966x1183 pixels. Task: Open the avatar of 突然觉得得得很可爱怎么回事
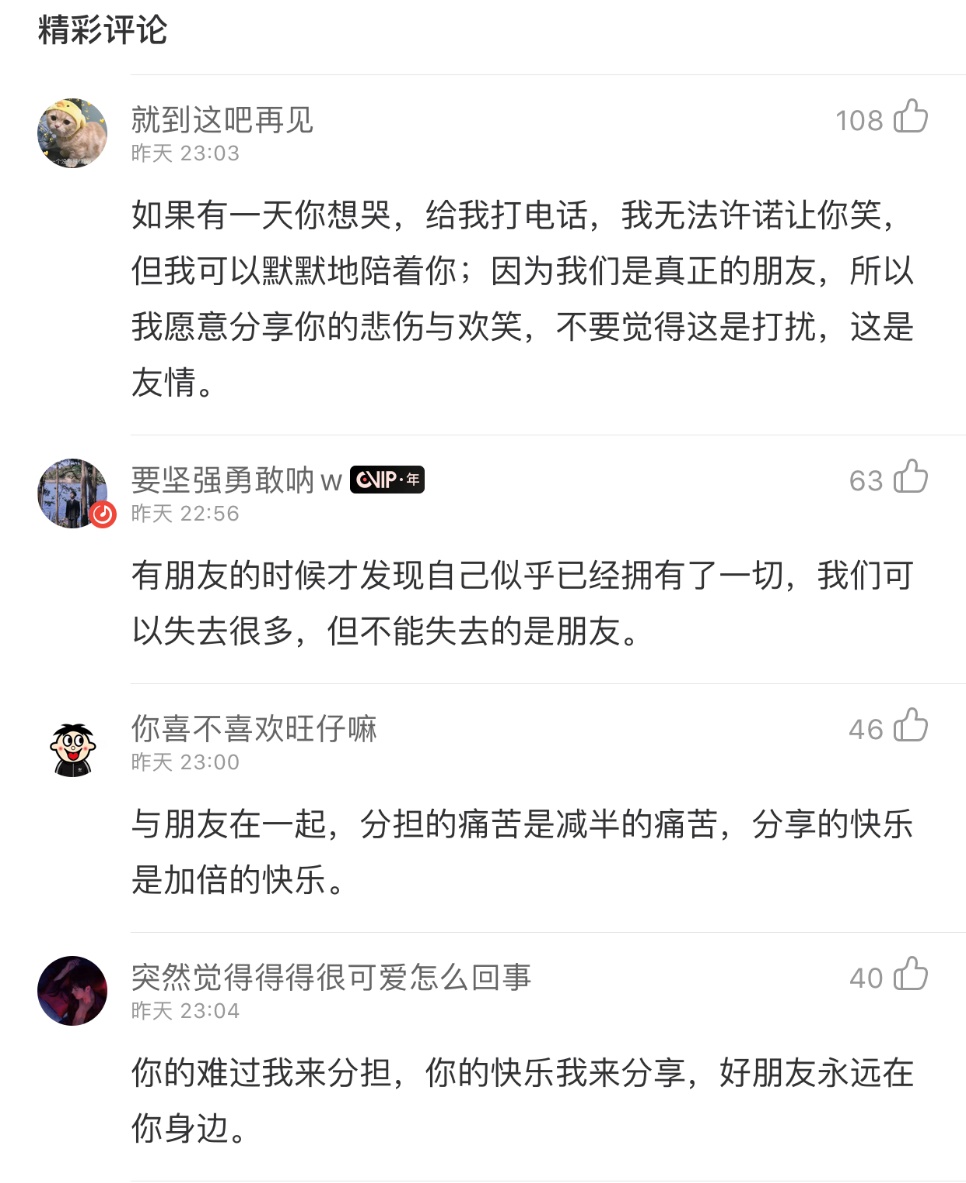click(x=71, y=992)
